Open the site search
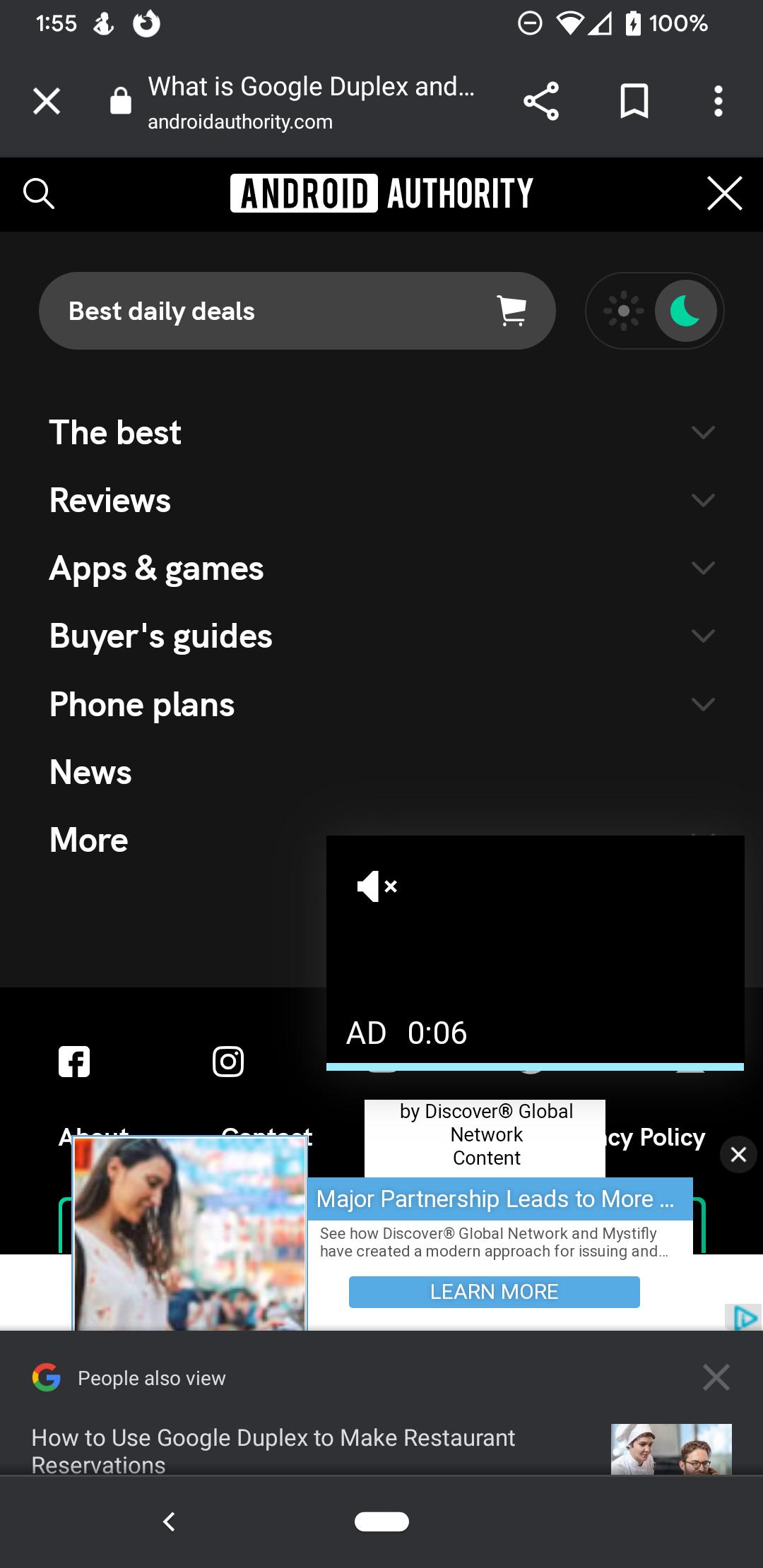 [x=39, y=194]
